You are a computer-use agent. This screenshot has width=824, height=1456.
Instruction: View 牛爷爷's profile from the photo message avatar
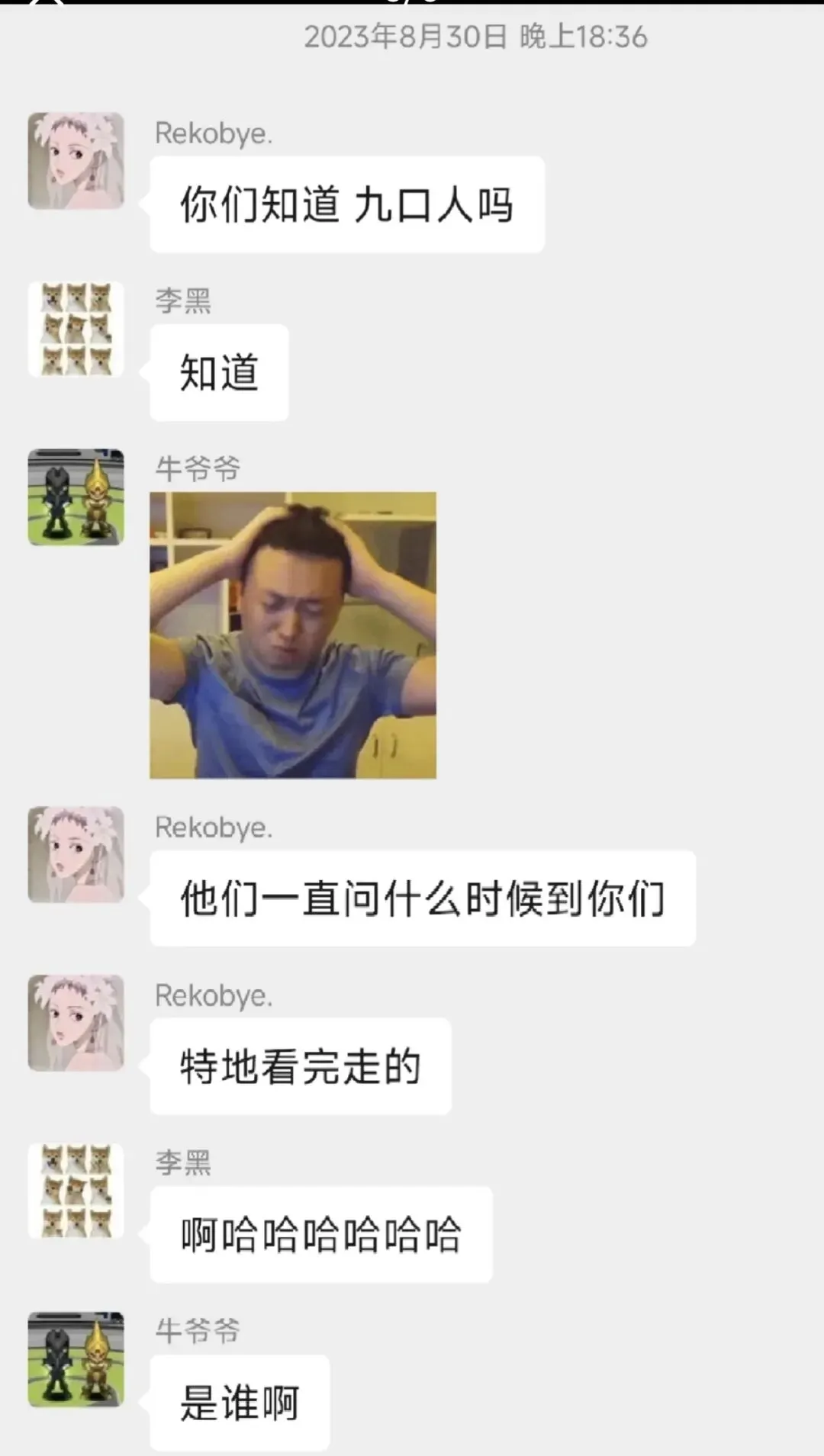[x=76, y=497]
